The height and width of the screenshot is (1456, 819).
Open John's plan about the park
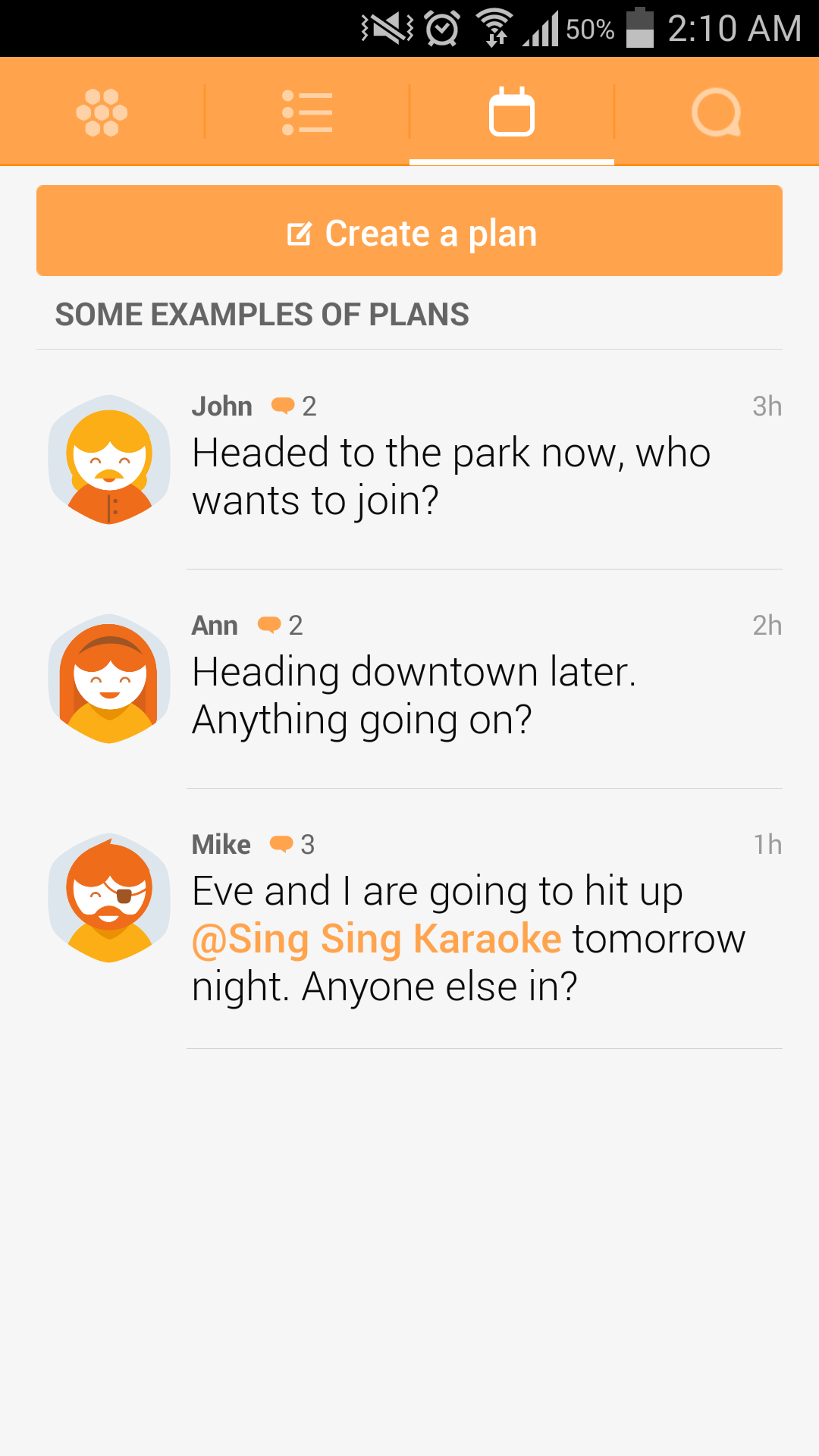coord(409,460)
